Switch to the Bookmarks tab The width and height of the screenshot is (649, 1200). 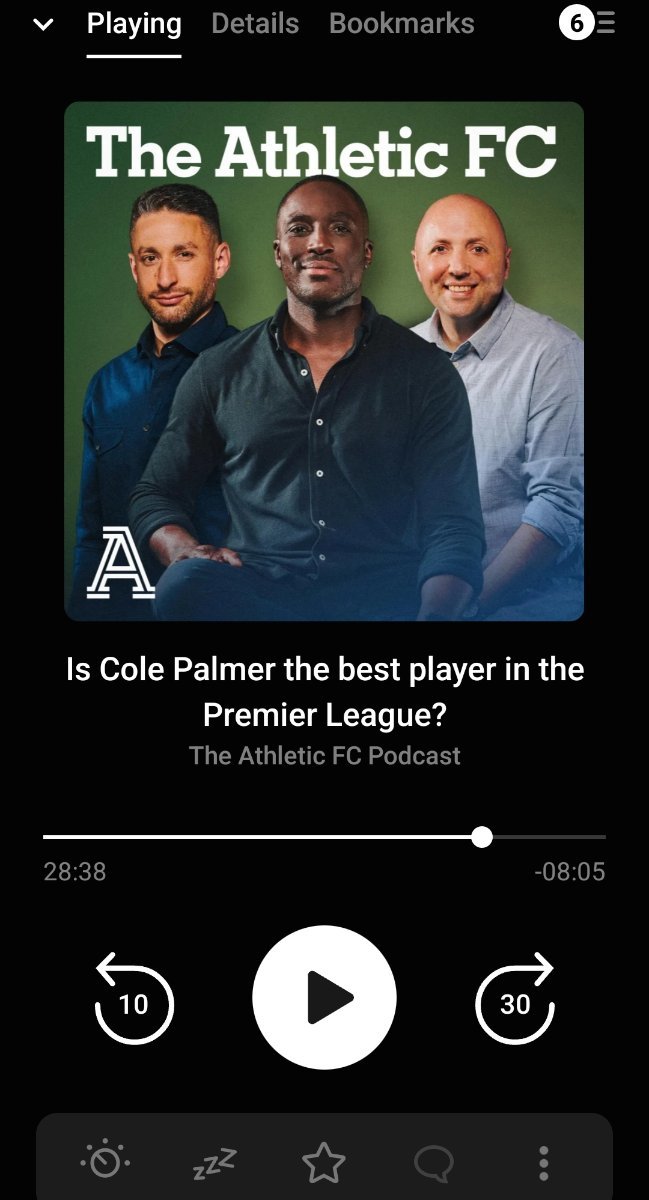click(x=402, y=24)
